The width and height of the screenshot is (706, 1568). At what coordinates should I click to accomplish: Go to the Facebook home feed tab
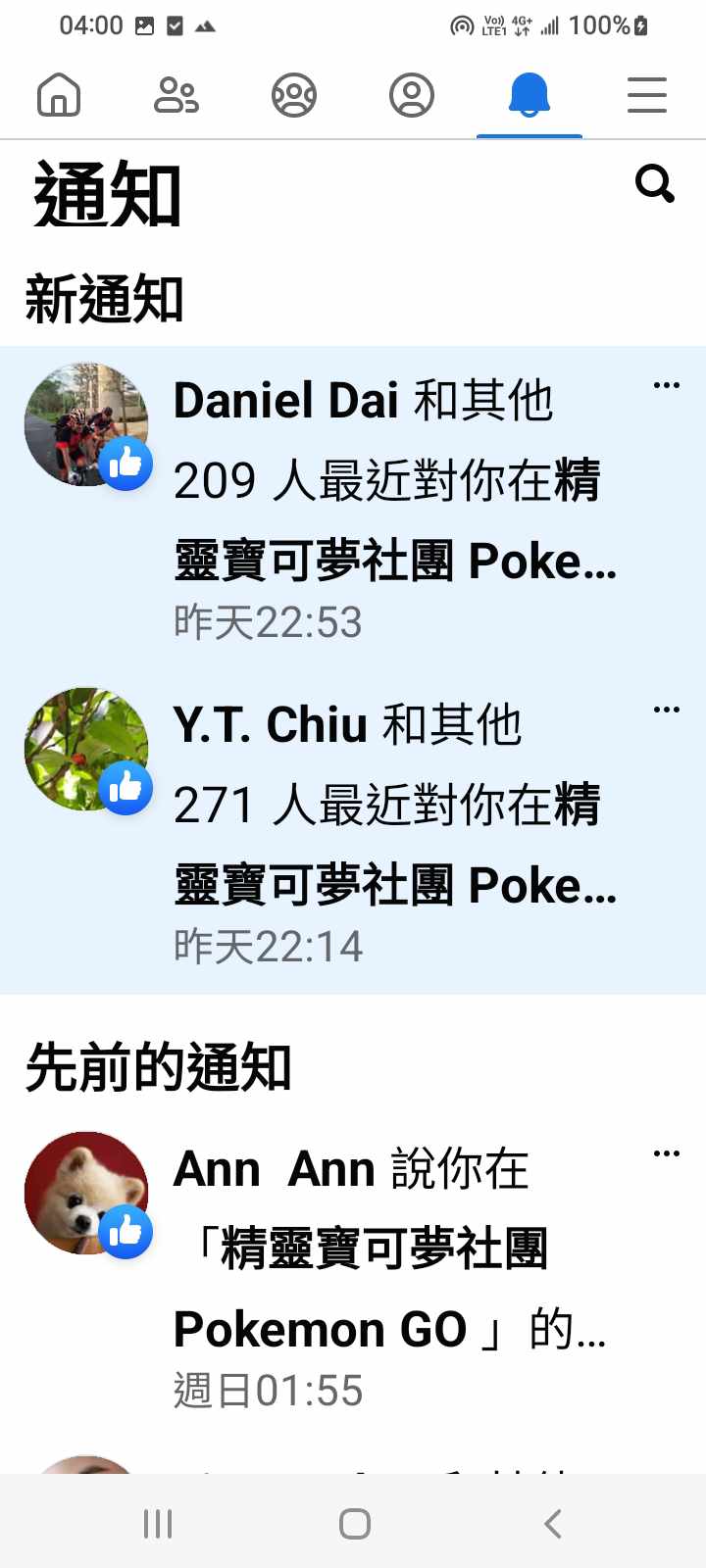(59, 96)
